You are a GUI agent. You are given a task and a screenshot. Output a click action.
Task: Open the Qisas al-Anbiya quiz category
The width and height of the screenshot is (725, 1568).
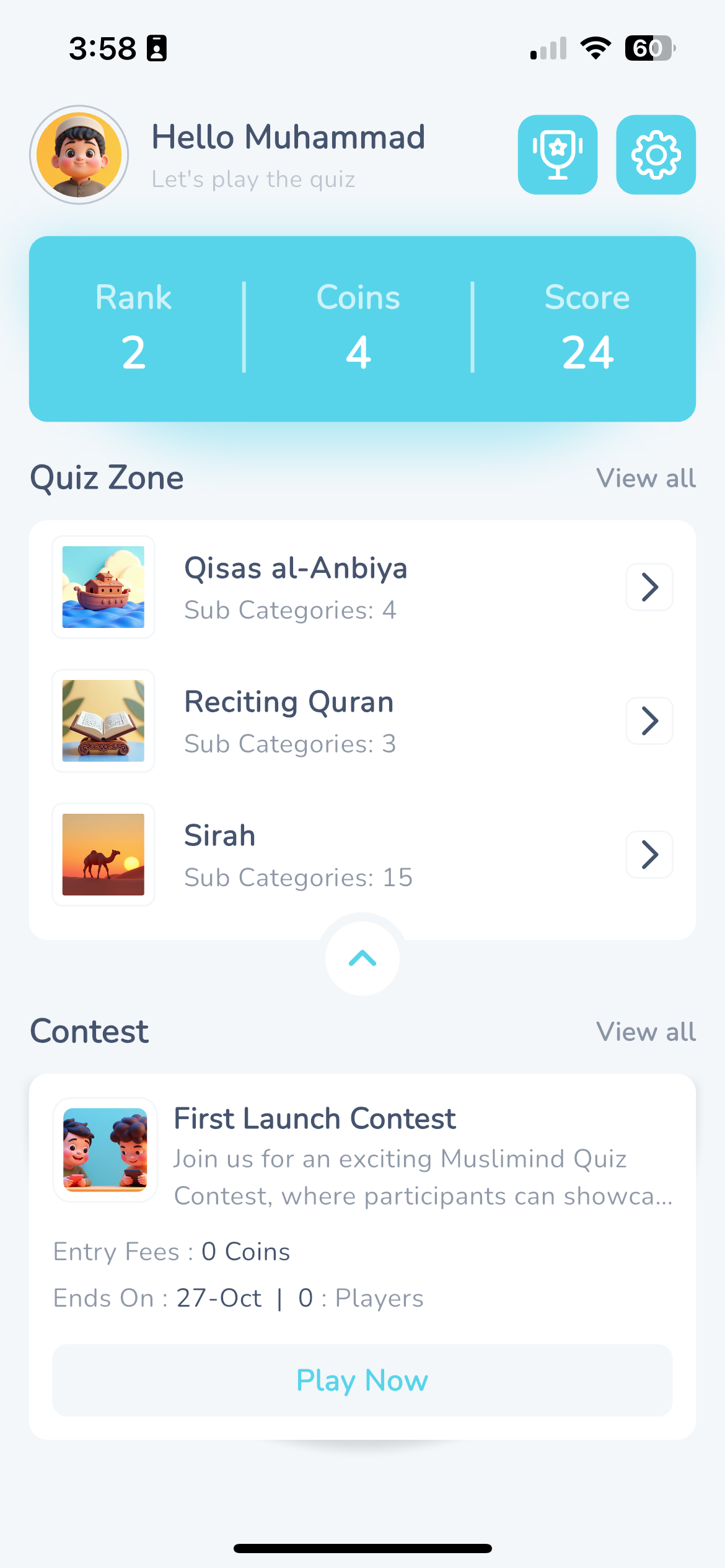pyautogui.click(x=362, y=587)
